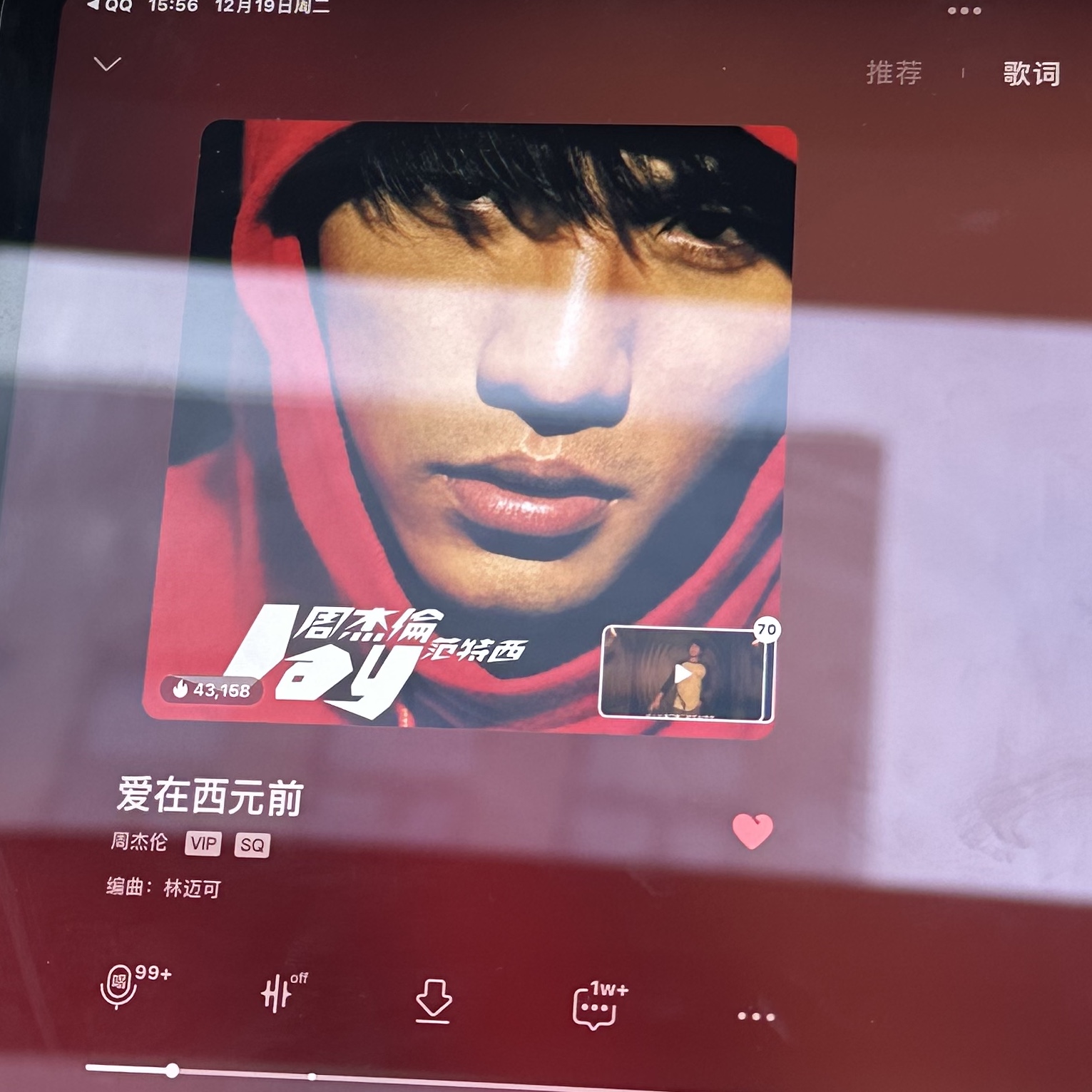Screen dimensions: 1092x1092
Task: Collapse the player with the down chevron
Action: pyautogui.click(x=108, y=64)
